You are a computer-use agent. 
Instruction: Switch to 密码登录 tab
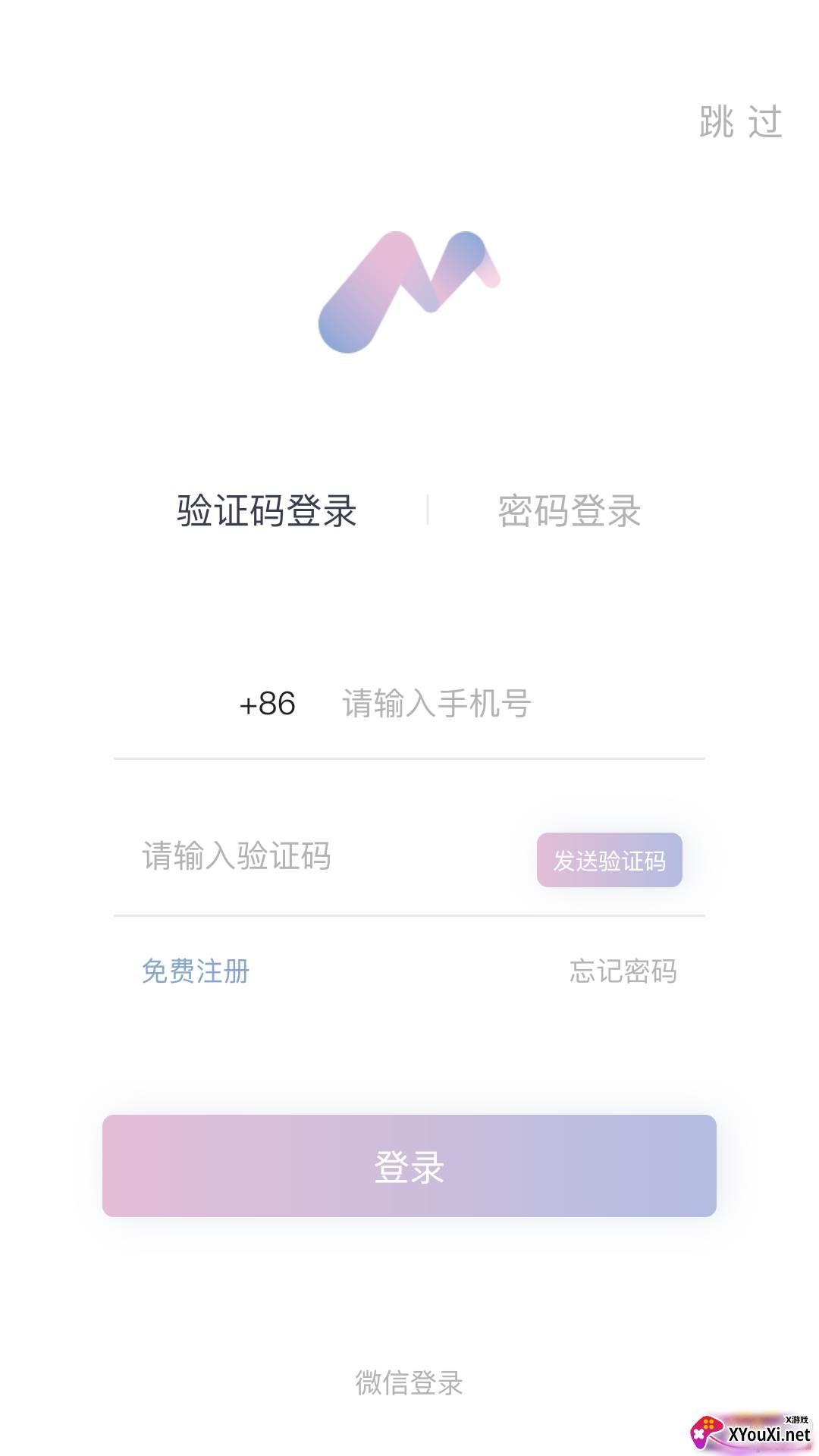pyautogui.click(x=570, y=510)
